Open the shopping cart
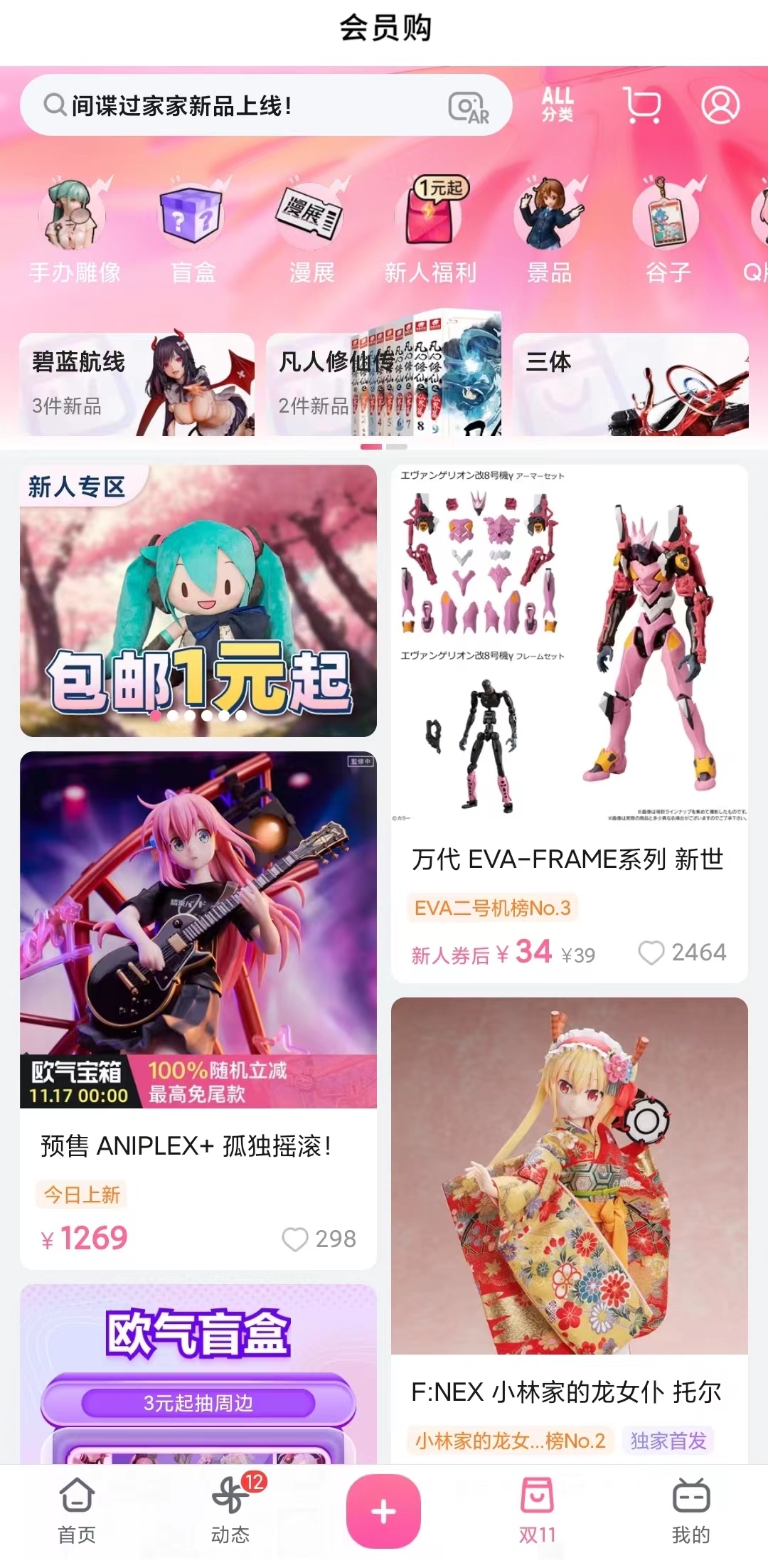The width and height of the screenshot is (768, 1568). point(641,105)
